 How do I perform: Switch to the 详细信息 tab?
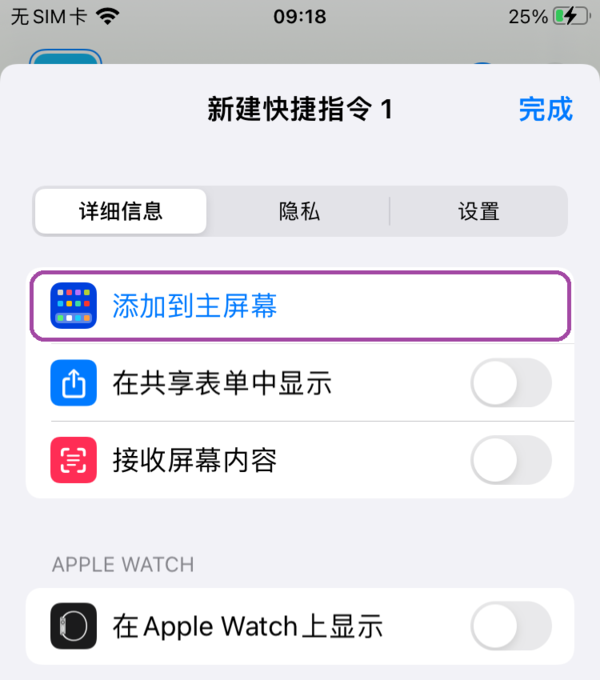(121, 211)
